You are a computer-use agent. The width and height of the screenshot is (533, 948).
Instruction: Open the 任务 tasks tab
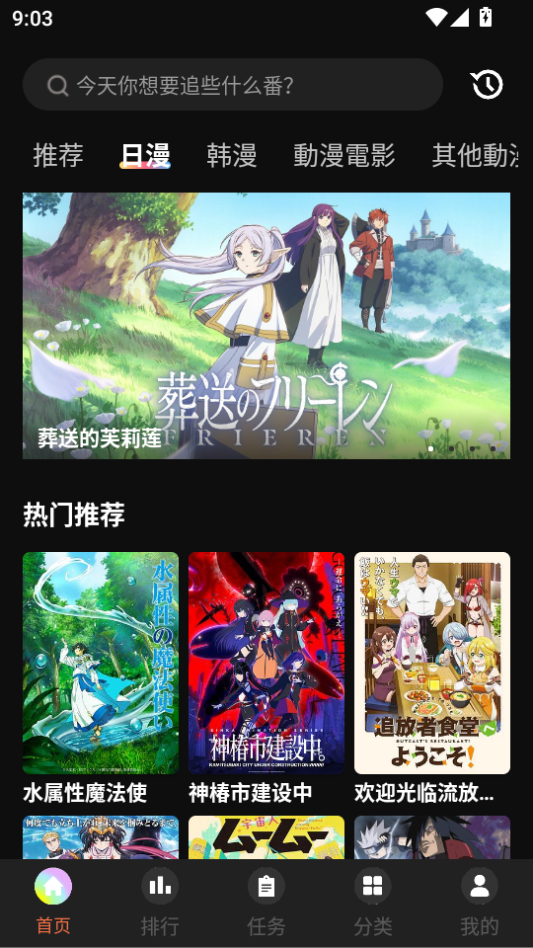tap(266, 903)
